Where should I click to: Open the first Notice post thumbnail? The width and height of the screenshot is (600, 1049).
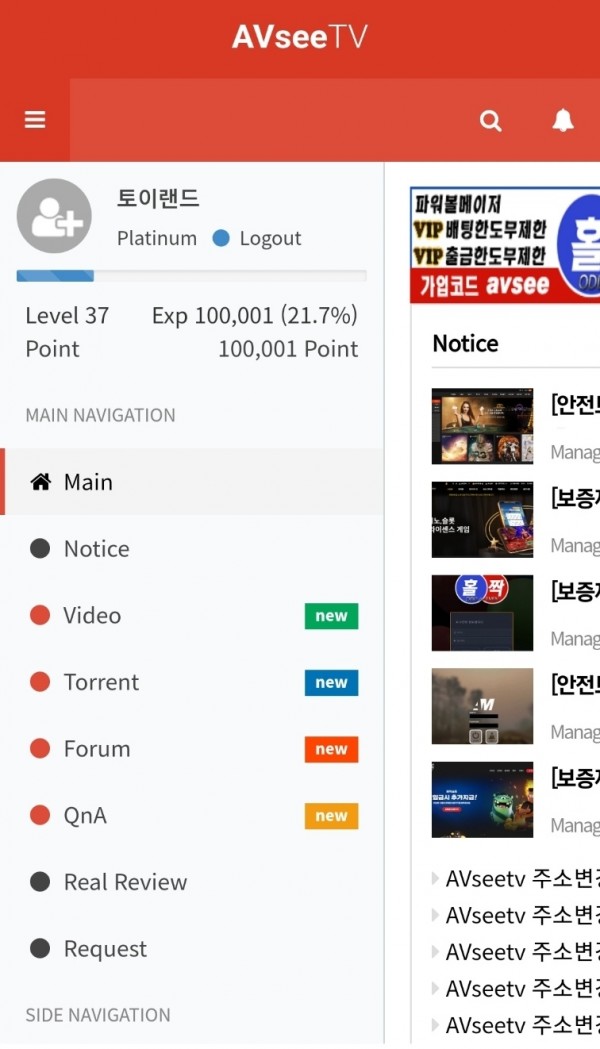pyautogui.click(x=482, y=426)
